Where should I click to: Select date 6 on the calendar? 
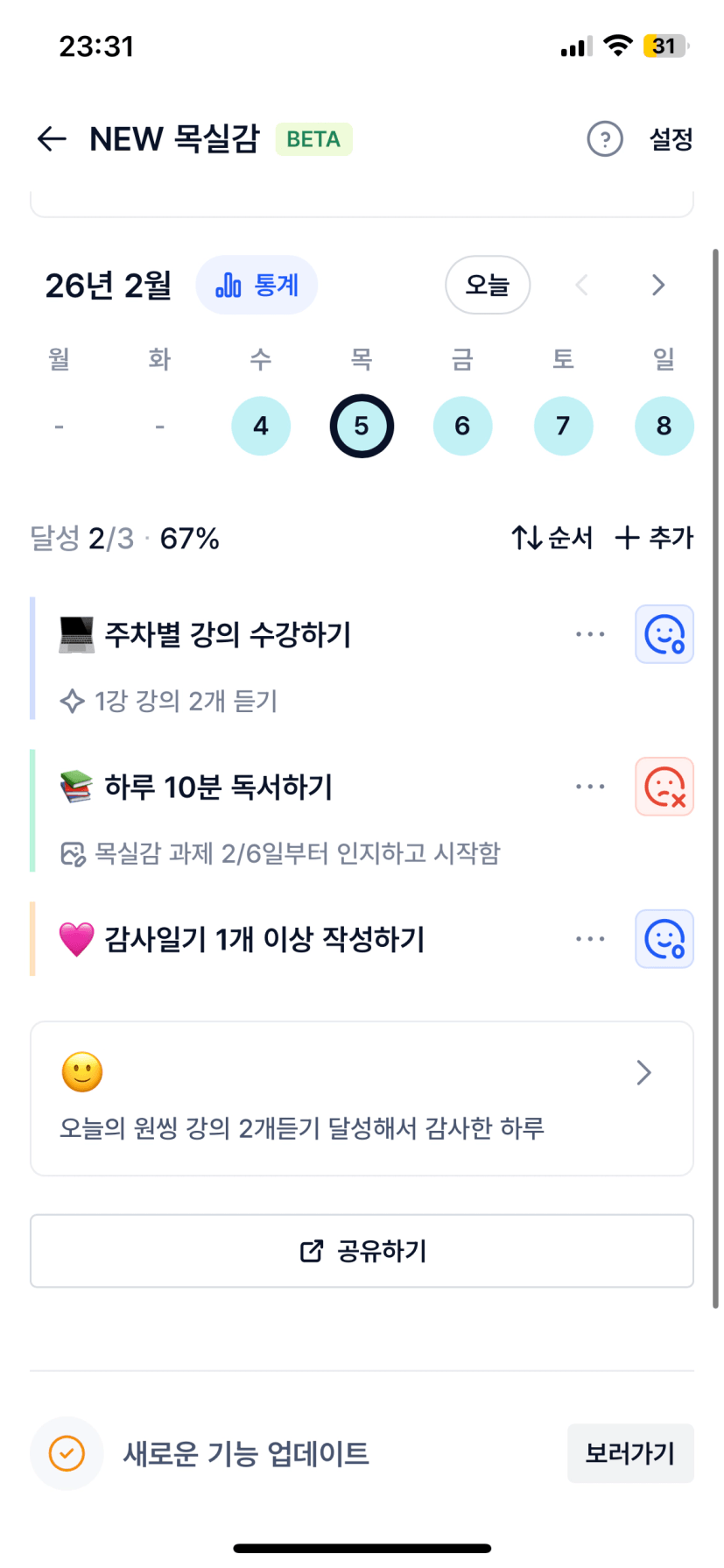point(462,426)
